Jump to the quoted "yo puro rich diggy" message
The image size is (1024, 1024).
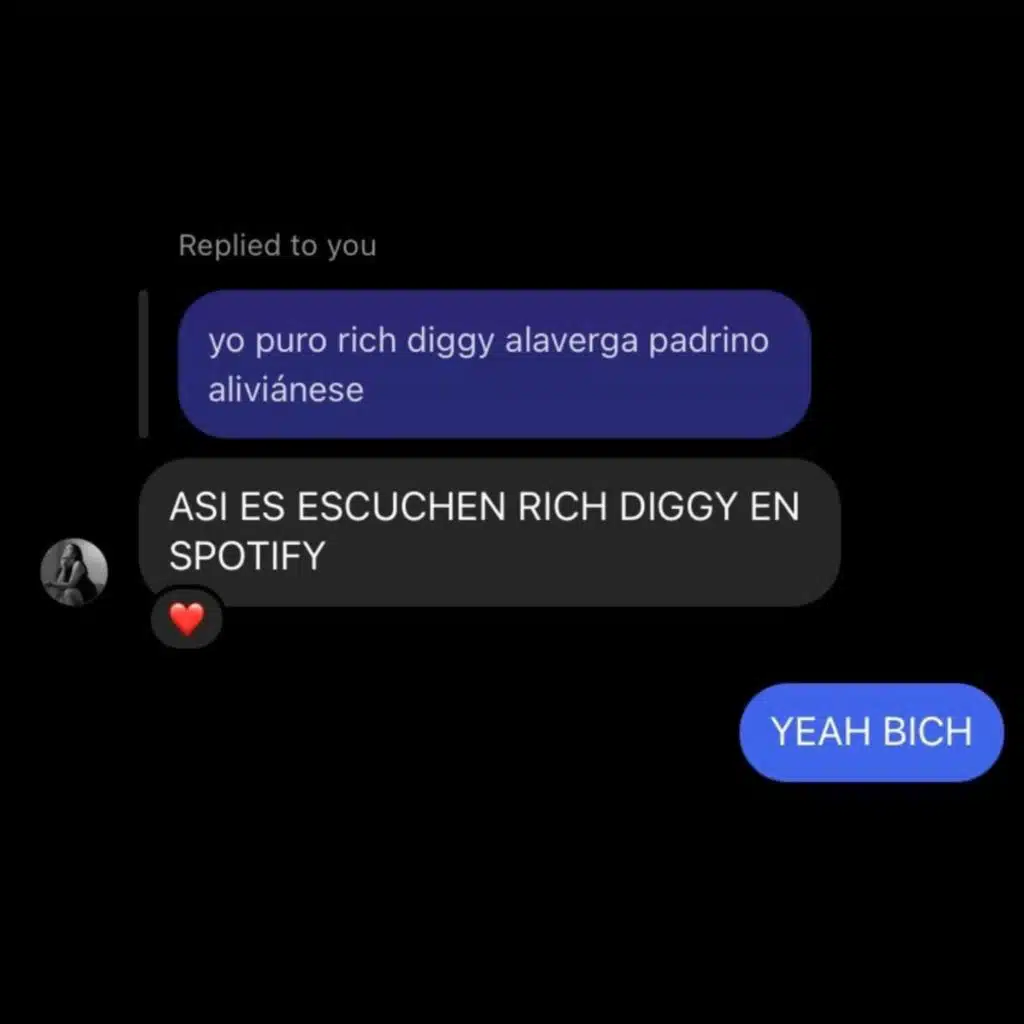coord(493,364)
